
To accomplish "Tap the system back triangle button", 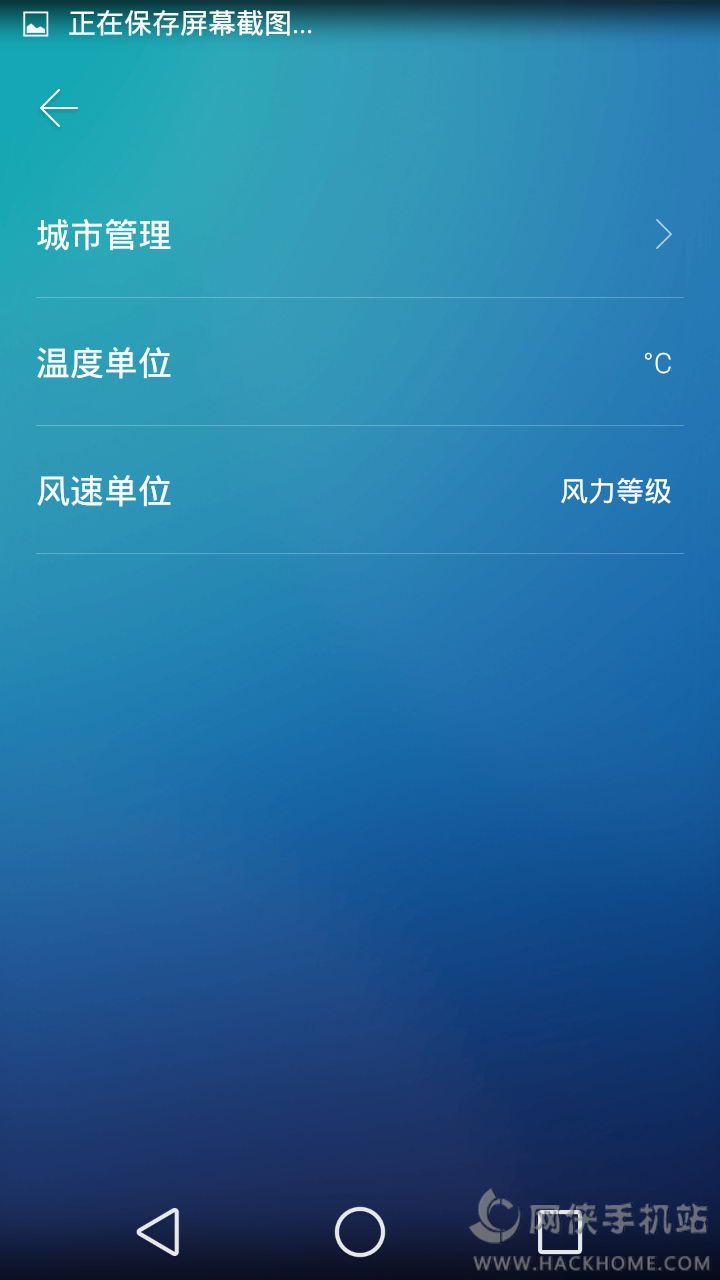I will (x=158, y=1231).
